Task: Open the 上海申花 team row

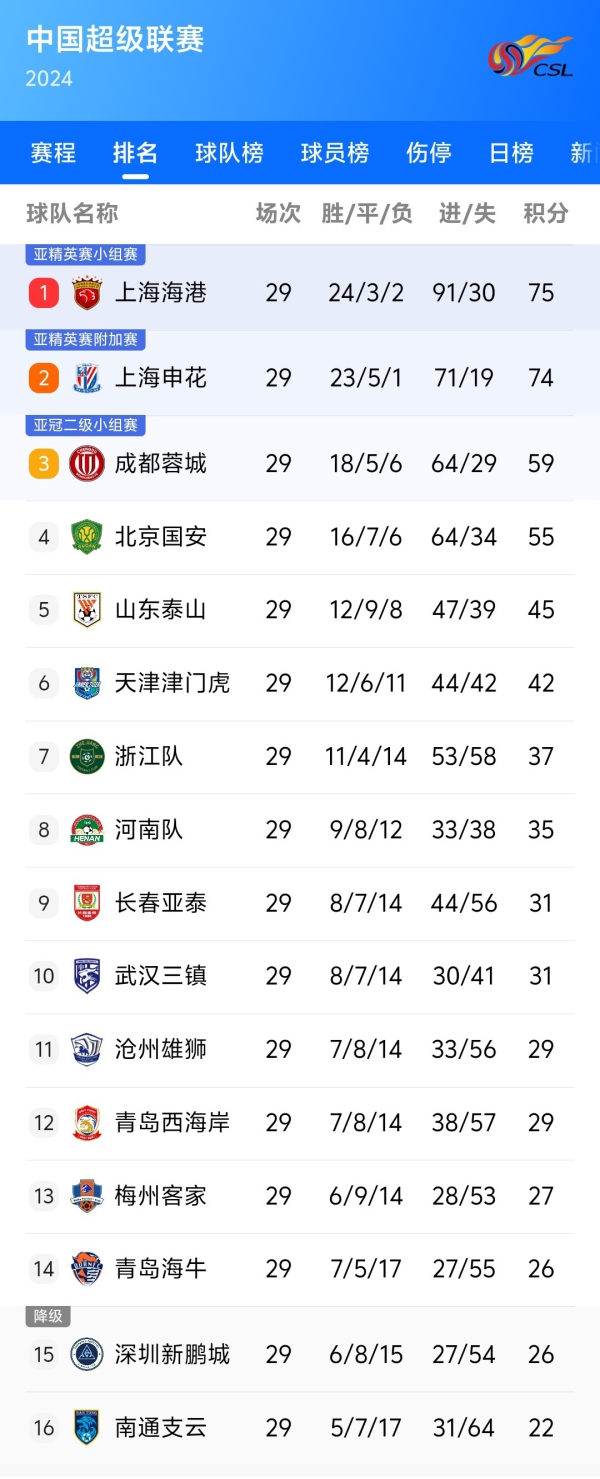Action: coord(160,378)
